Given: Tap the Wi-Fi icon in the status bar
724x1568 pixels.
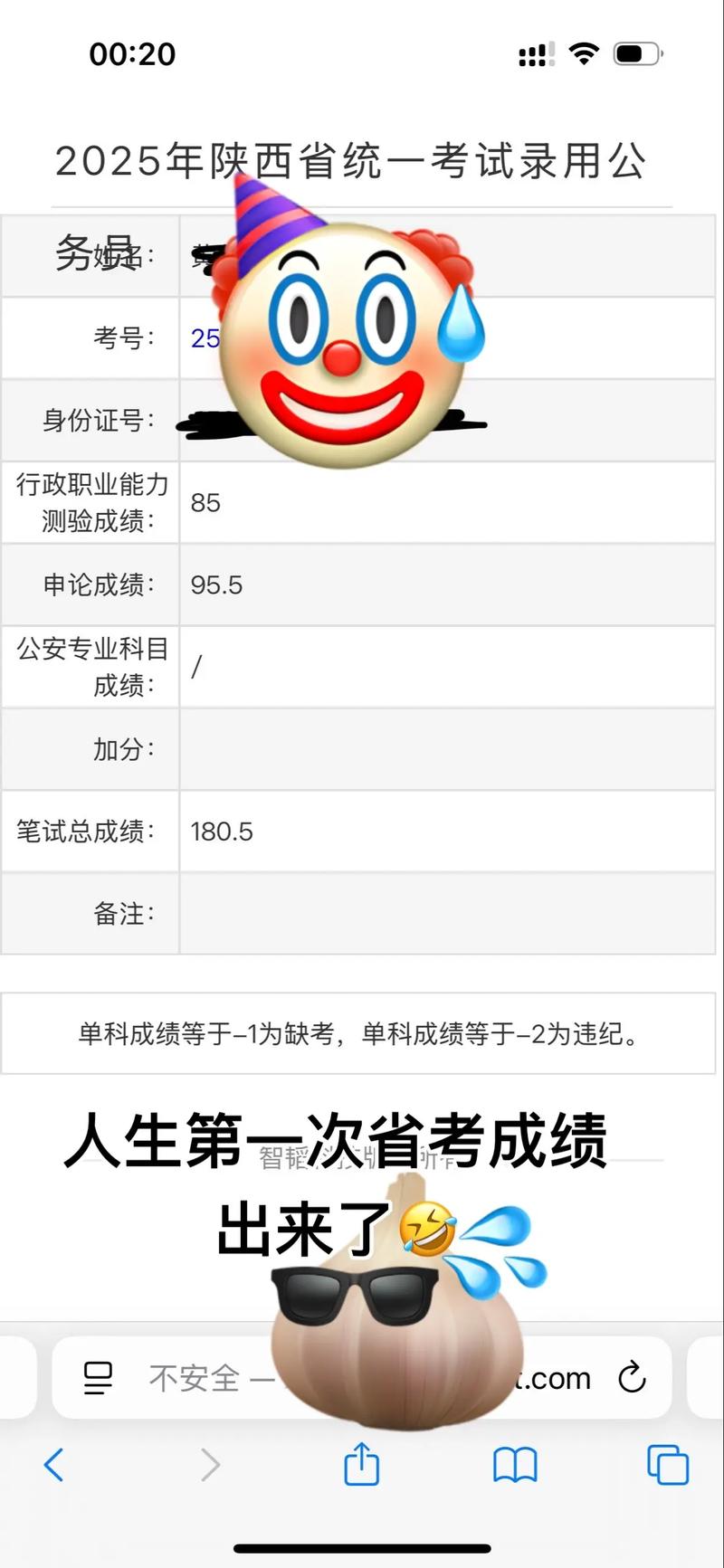Looking at the screenshot, I should point(585,53).
